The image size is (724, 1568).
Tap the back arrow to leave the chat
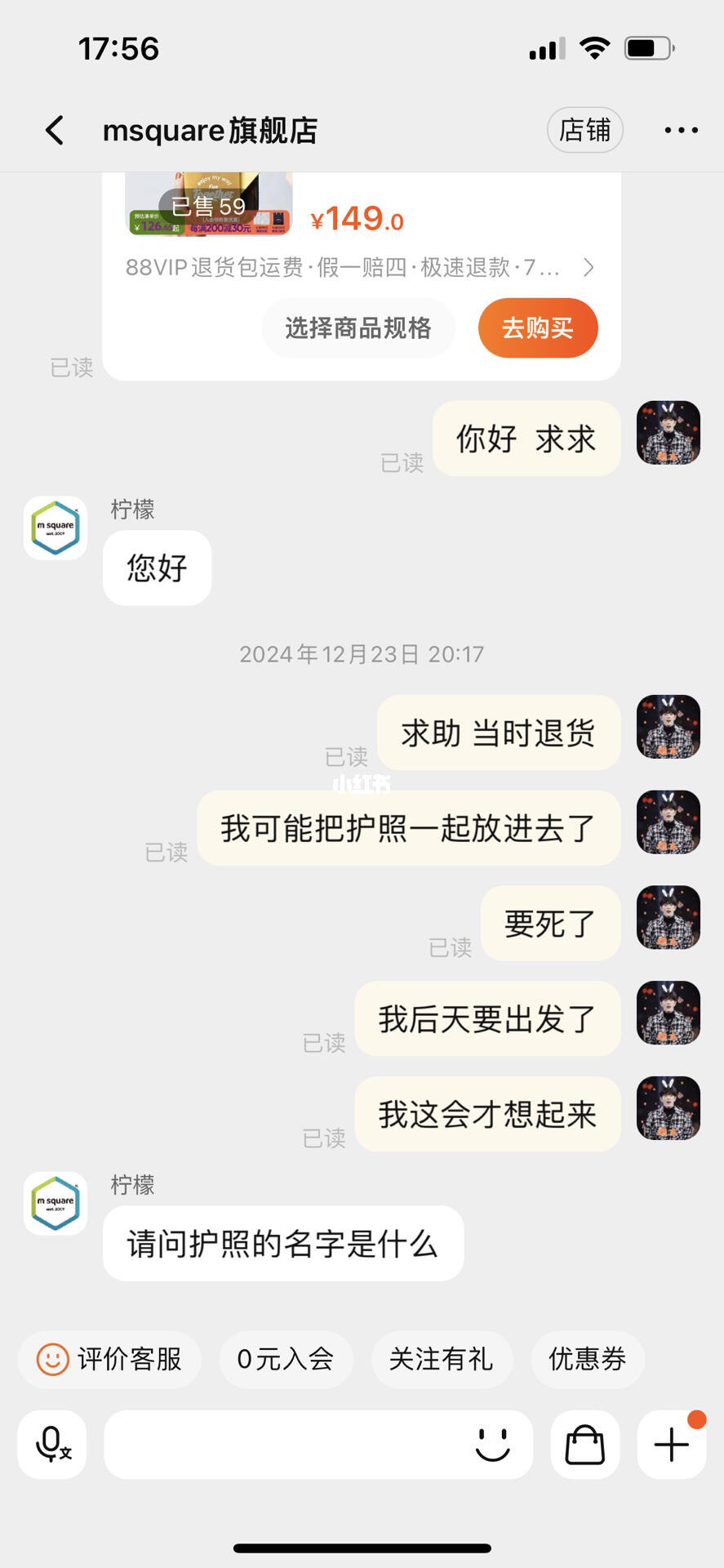click(54, 130)
